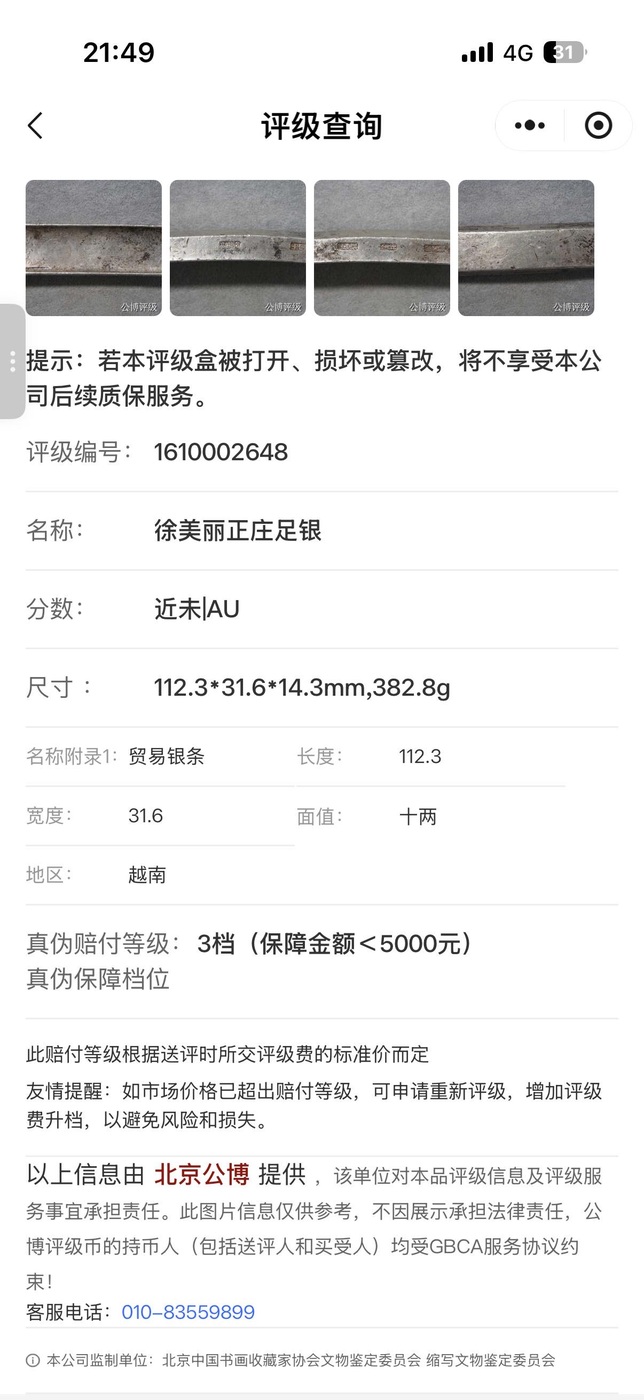Call customer service number 010-83559899

[188, 1312]
